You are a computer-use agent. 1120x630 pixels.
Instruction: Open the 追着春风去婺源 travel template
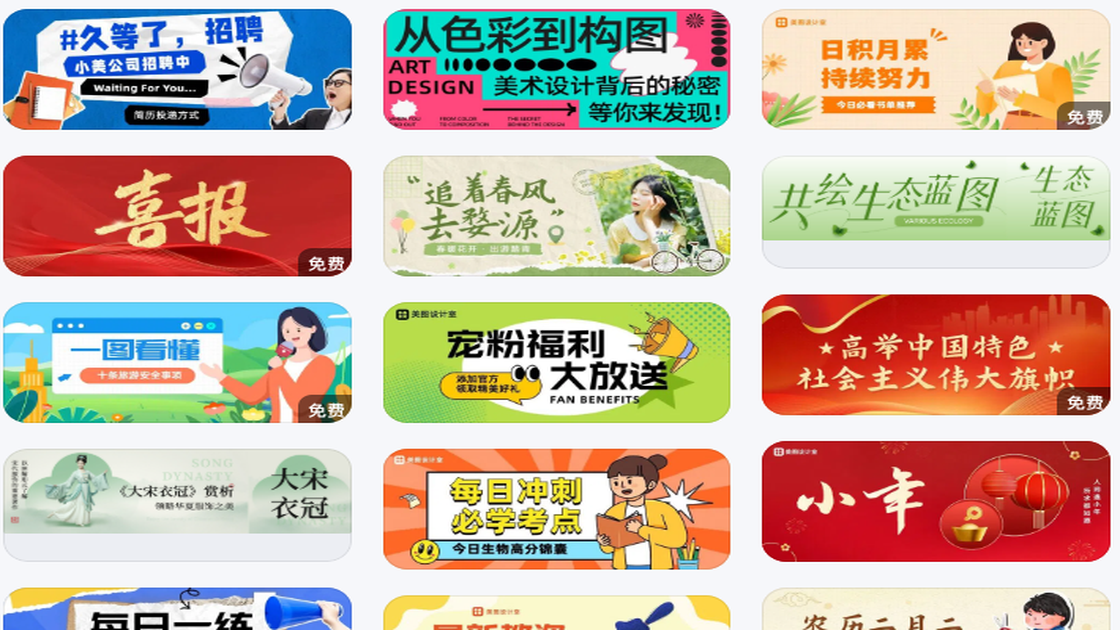[556, 215]
